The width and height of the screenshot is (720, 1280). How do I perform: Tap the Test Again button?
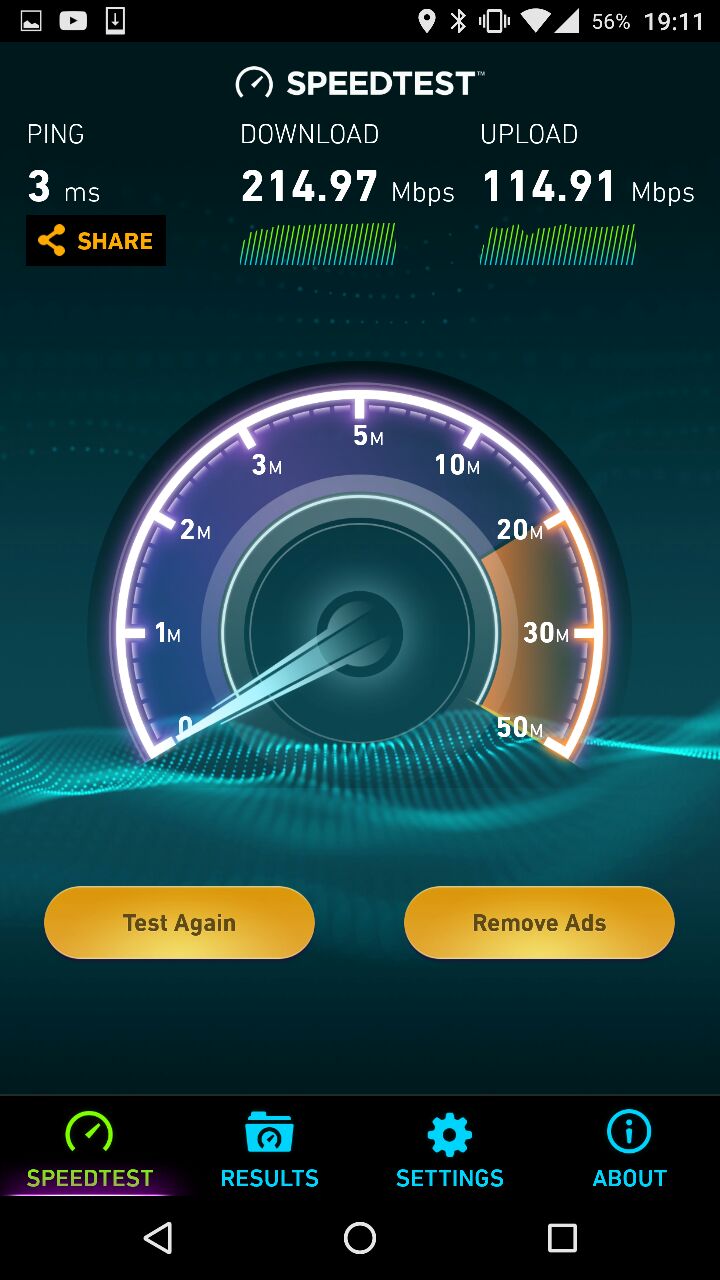tap(179, 922)
